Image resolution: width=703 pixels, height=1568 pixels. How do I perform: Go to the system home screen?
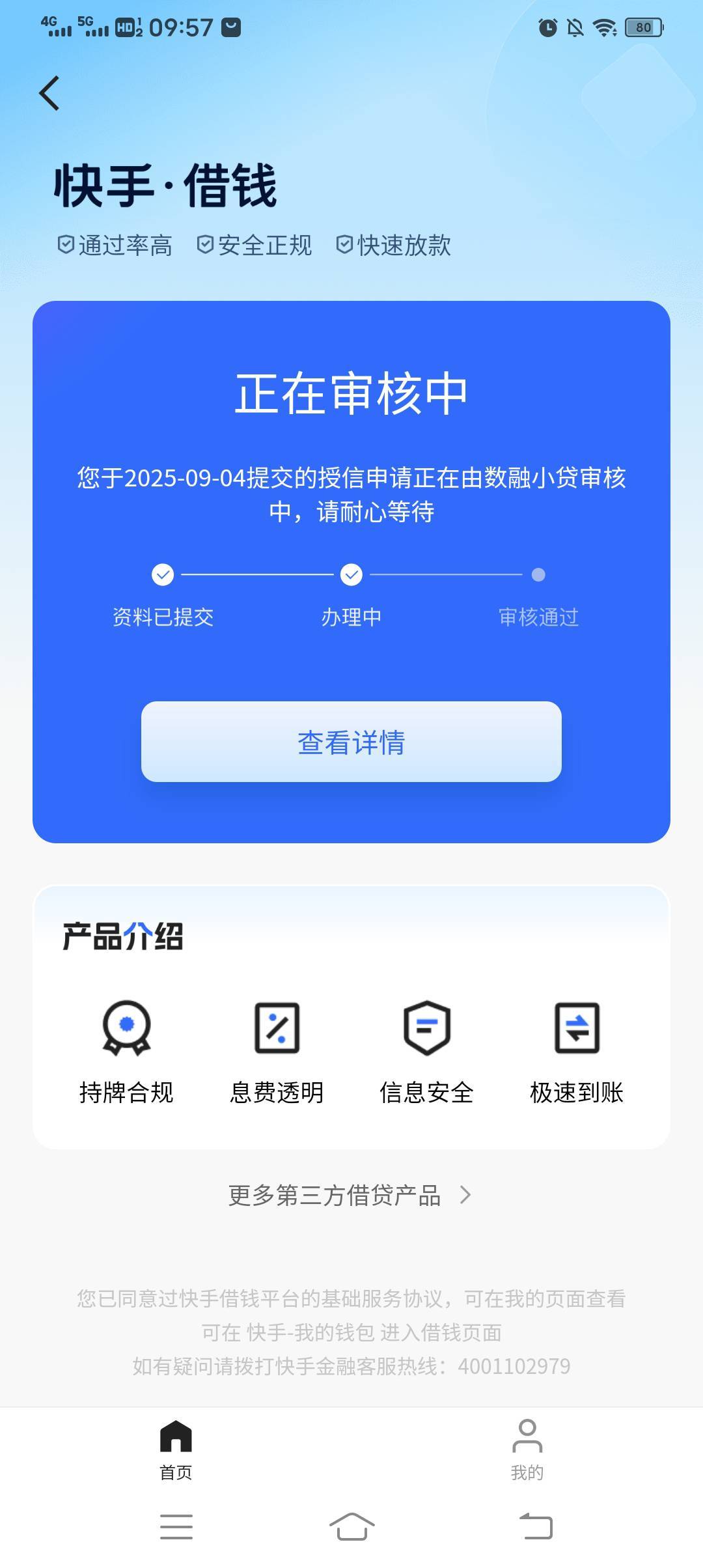pyautogui.click(x=351, y=1526)
